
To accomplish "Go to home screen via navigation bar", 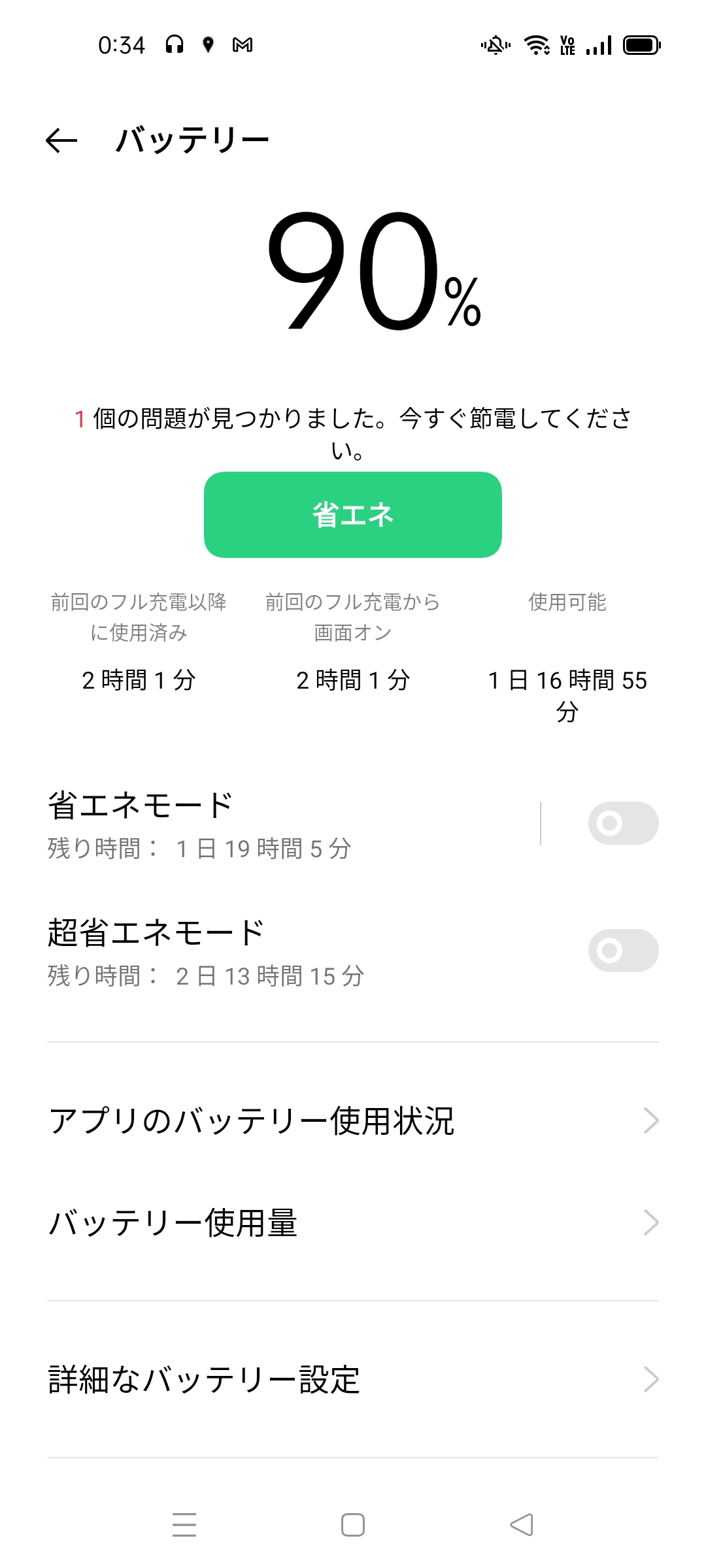I will pyautogui.click(x=353, y=1525).
